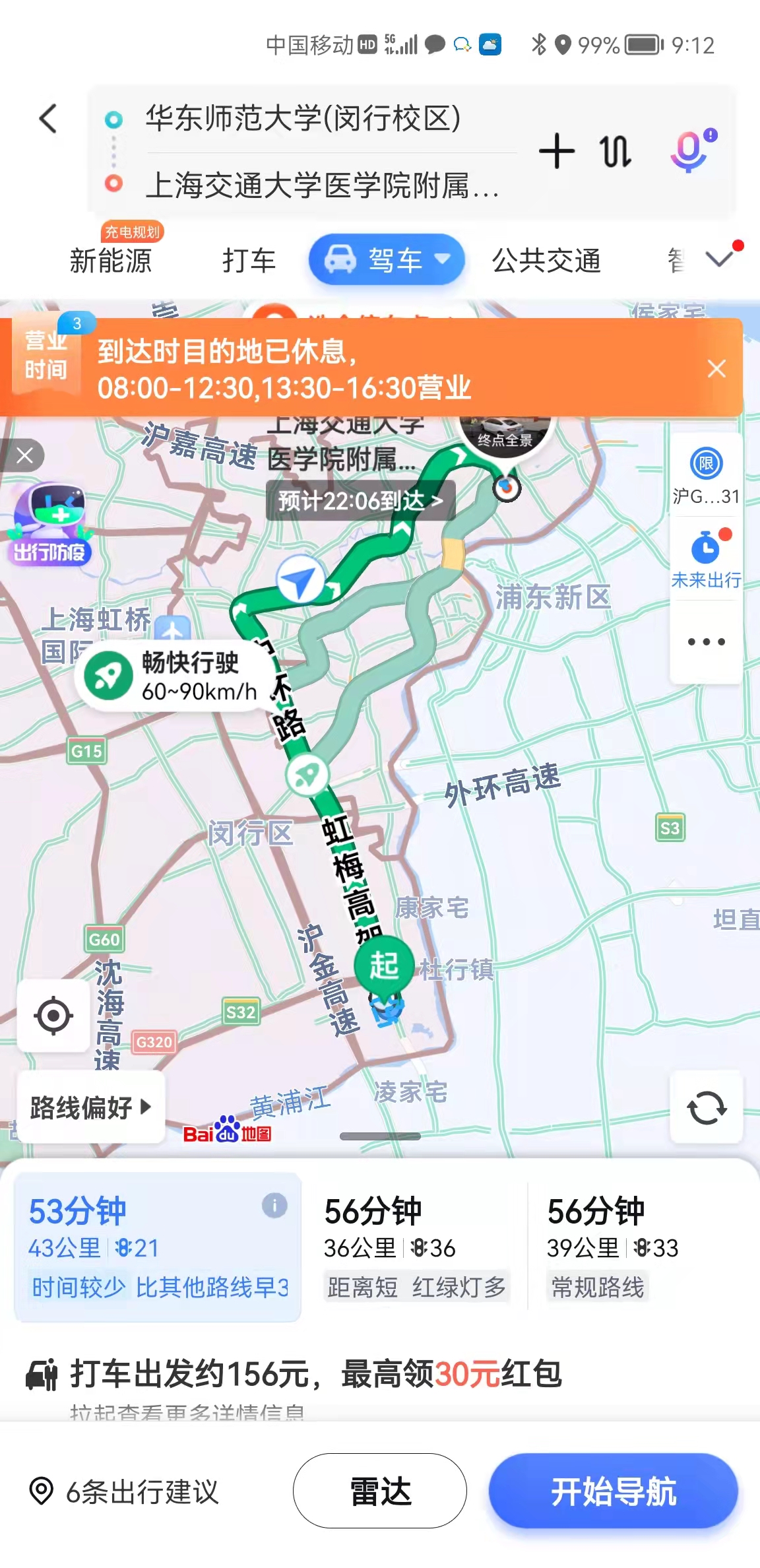
Task: Dismiss the orange business hours banner
Action: [x=716, y=368]
